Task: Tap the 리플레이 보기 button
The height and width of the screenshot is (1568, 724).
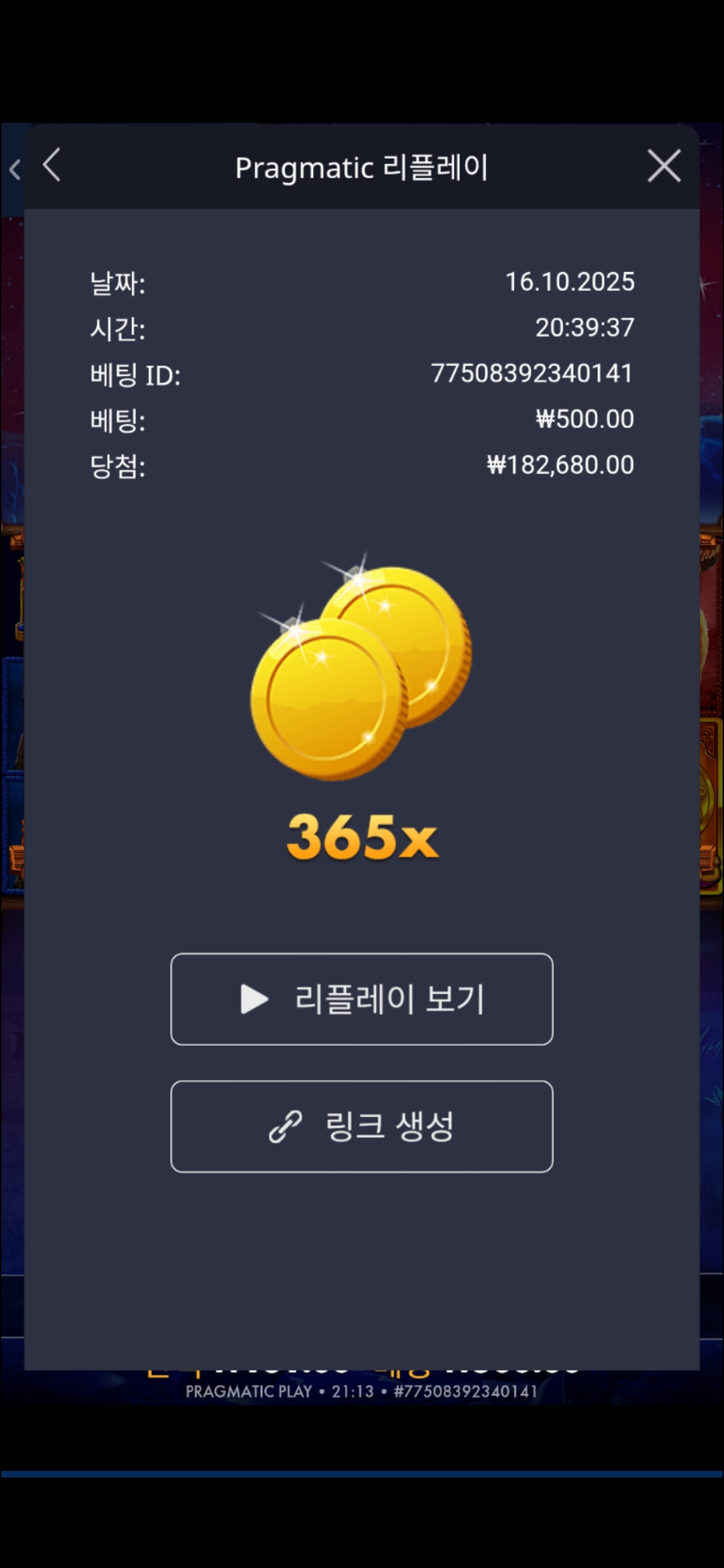Action: (362, 999)
